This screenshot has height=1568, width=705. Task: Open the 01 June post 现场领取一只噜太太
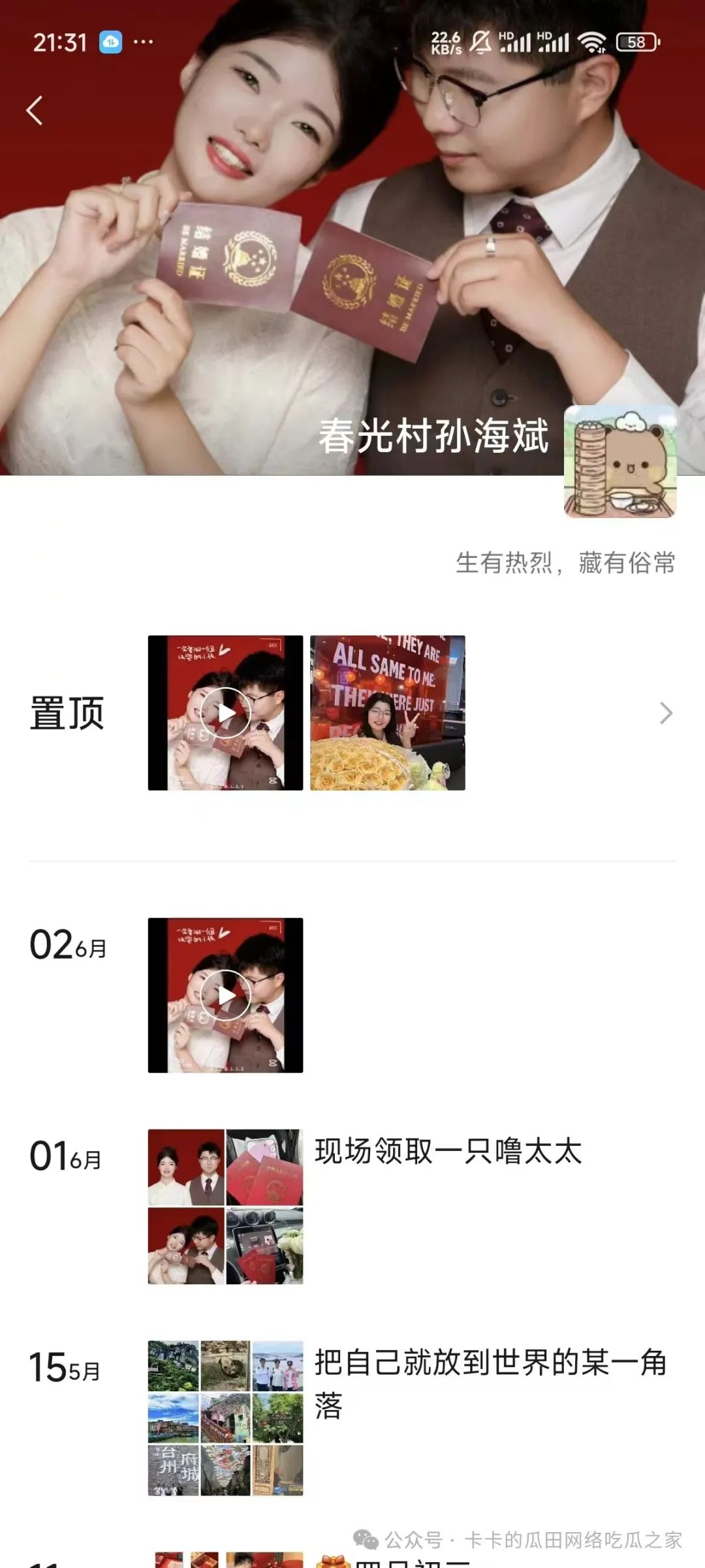448,1152
